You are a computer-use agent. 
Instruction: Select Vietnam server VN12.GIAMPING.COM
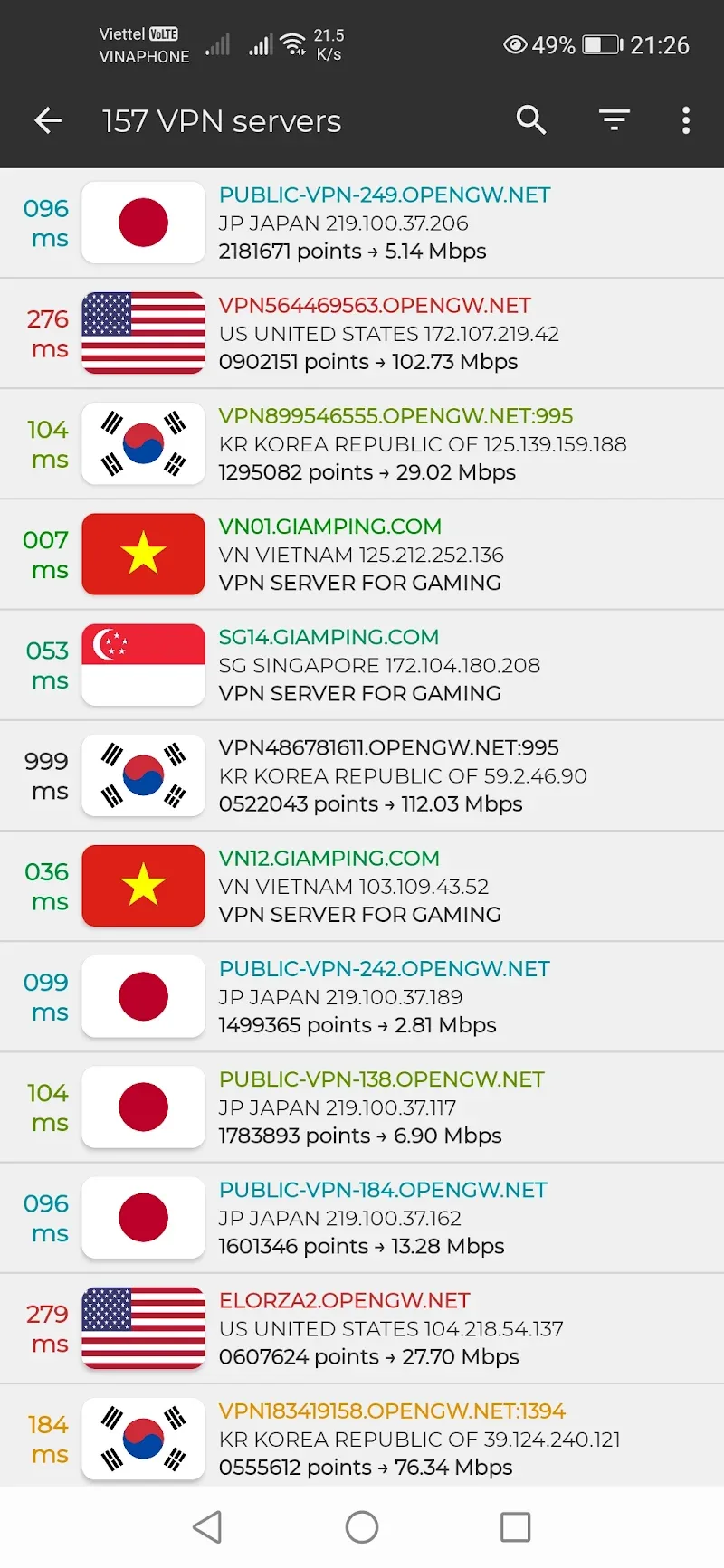click(x=362, y=886)
